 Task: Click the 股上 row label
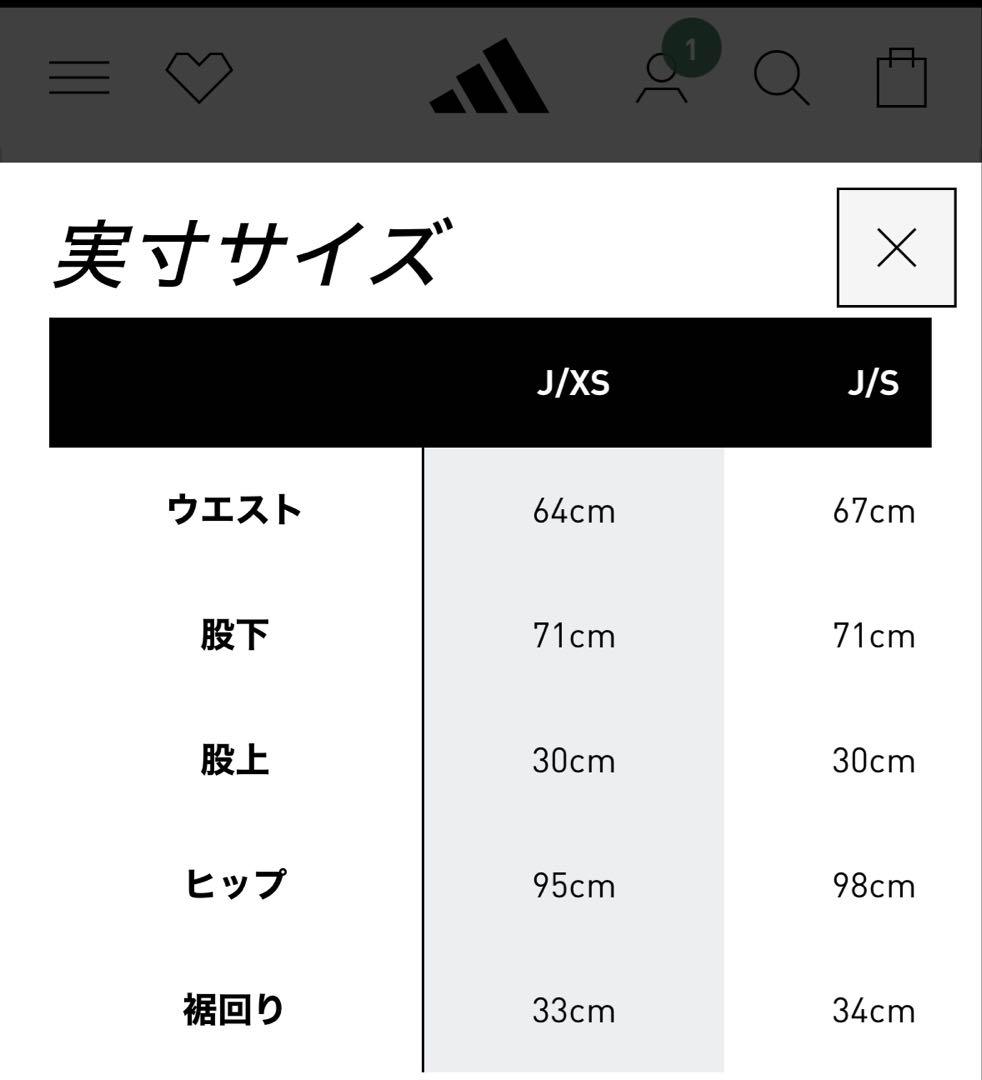click(235, 760)
